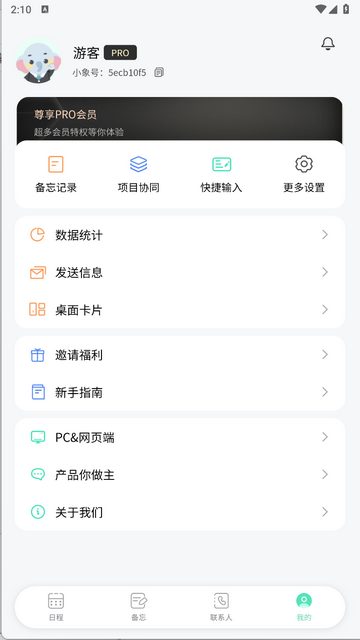Open PC&网页端
The height and width of the screenshot is (640, 360).
[180, 437]
